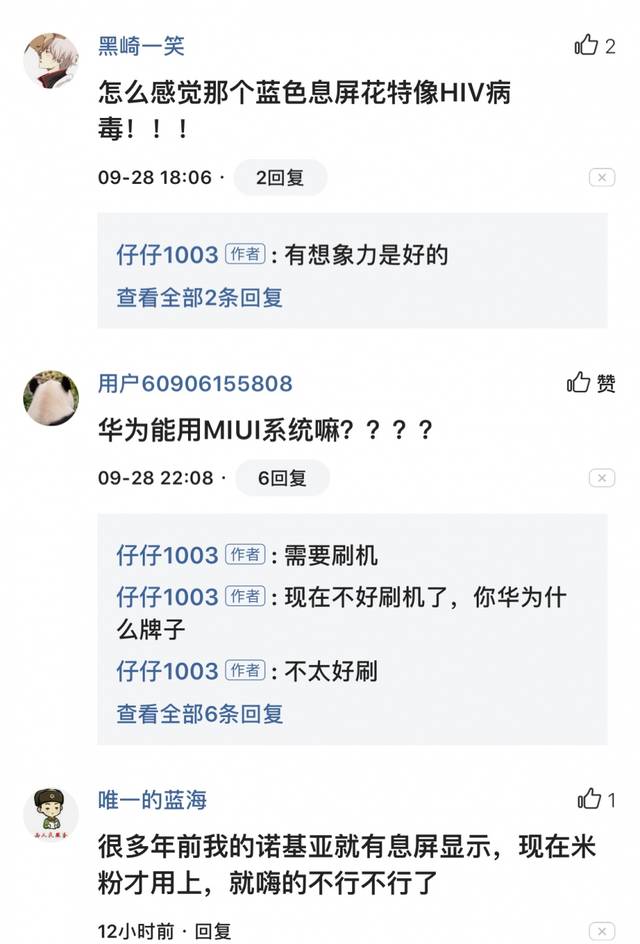View all 6 replies (查看全部6条回复)
The width and height of the screenshot is (640, 944).
click(x=200, y=713)
